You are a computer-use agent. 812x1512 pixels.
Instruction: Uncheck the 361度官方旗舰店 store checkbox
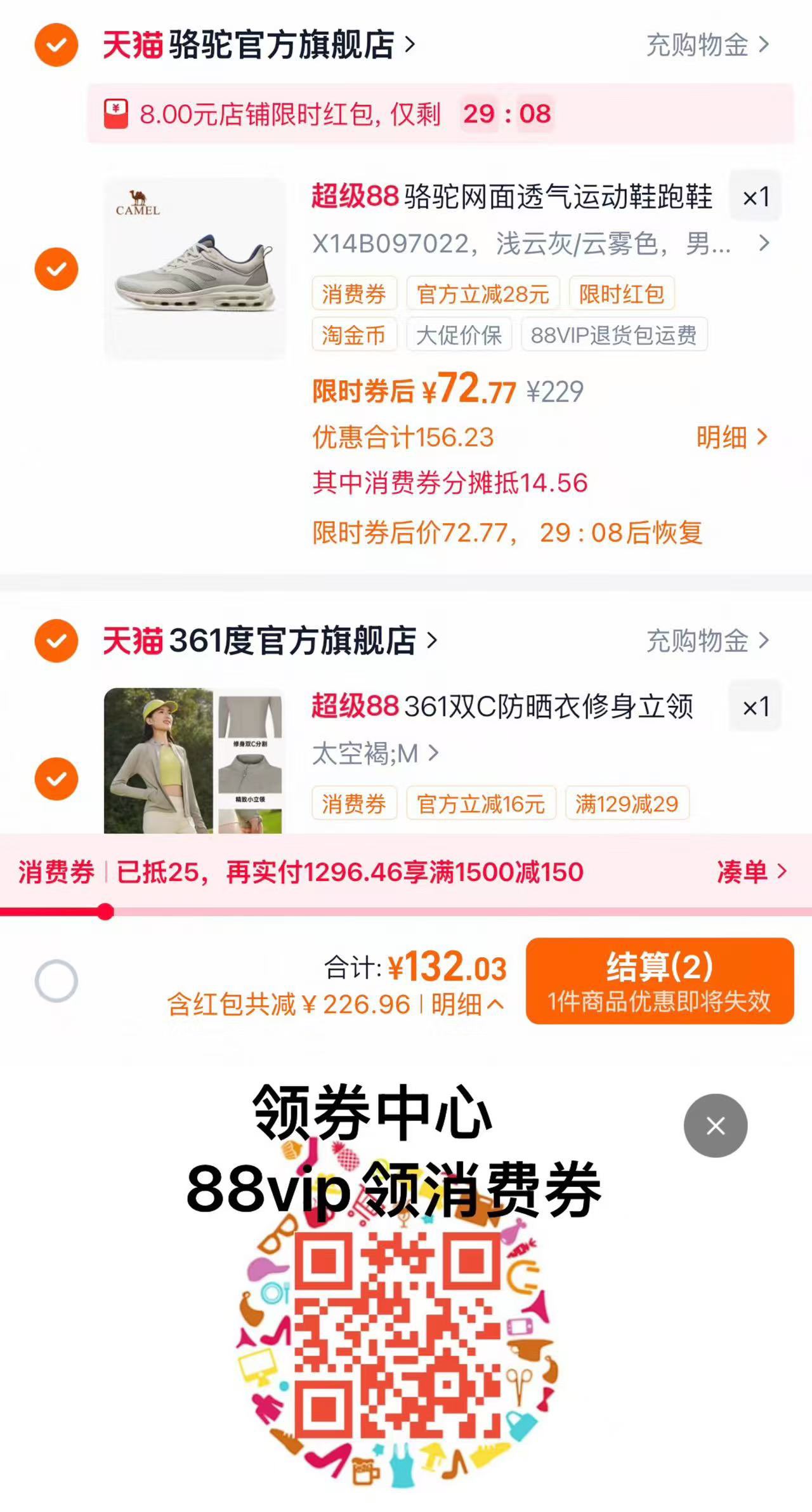pos(56,640)
